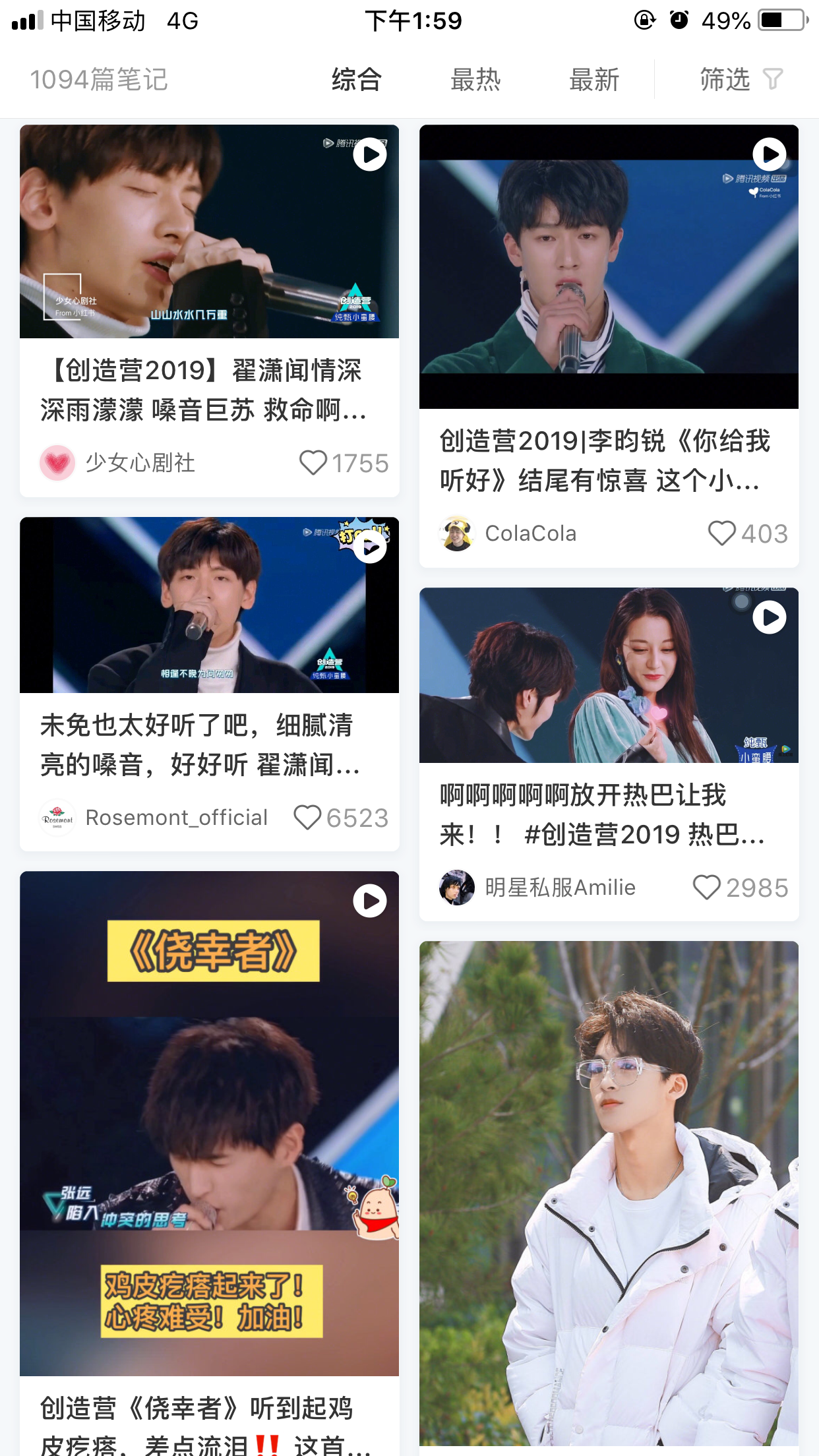Open the 李昀锐《你给我听好》 video note

coord(609,266)
